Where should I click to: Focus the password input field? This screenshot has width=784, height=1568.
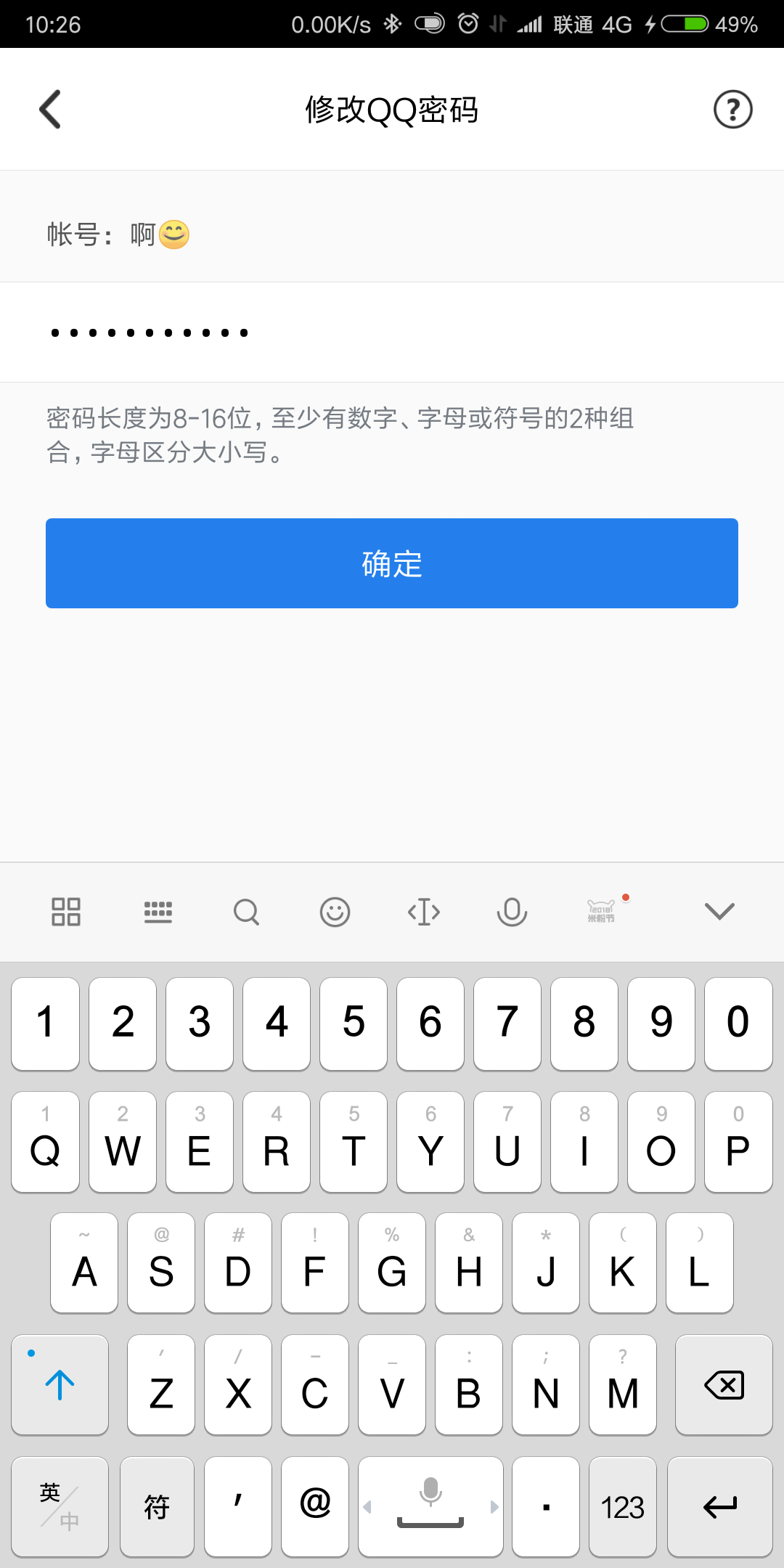pos(392,332)
